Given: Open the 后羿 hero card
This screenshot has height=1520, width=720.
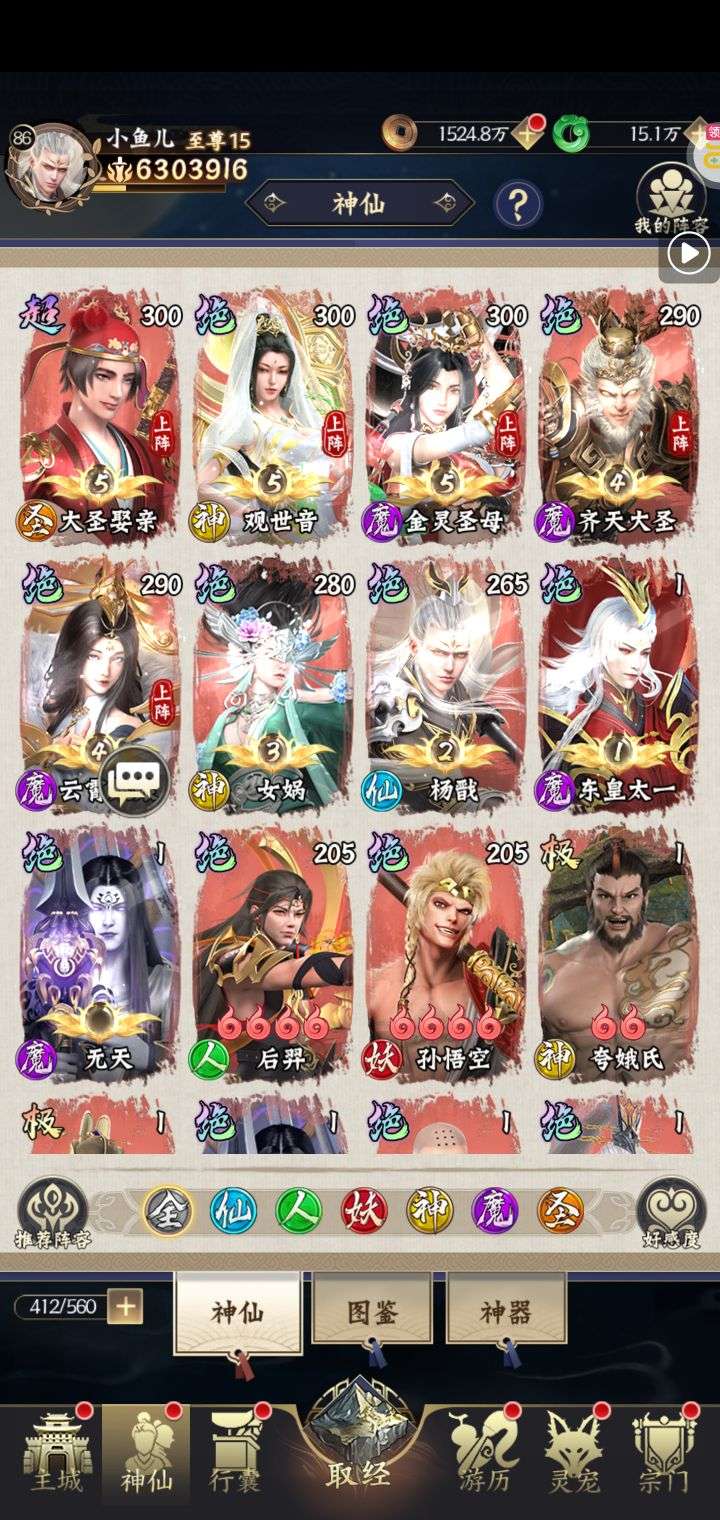Looking at the screenshot, I should pos(272,953).
